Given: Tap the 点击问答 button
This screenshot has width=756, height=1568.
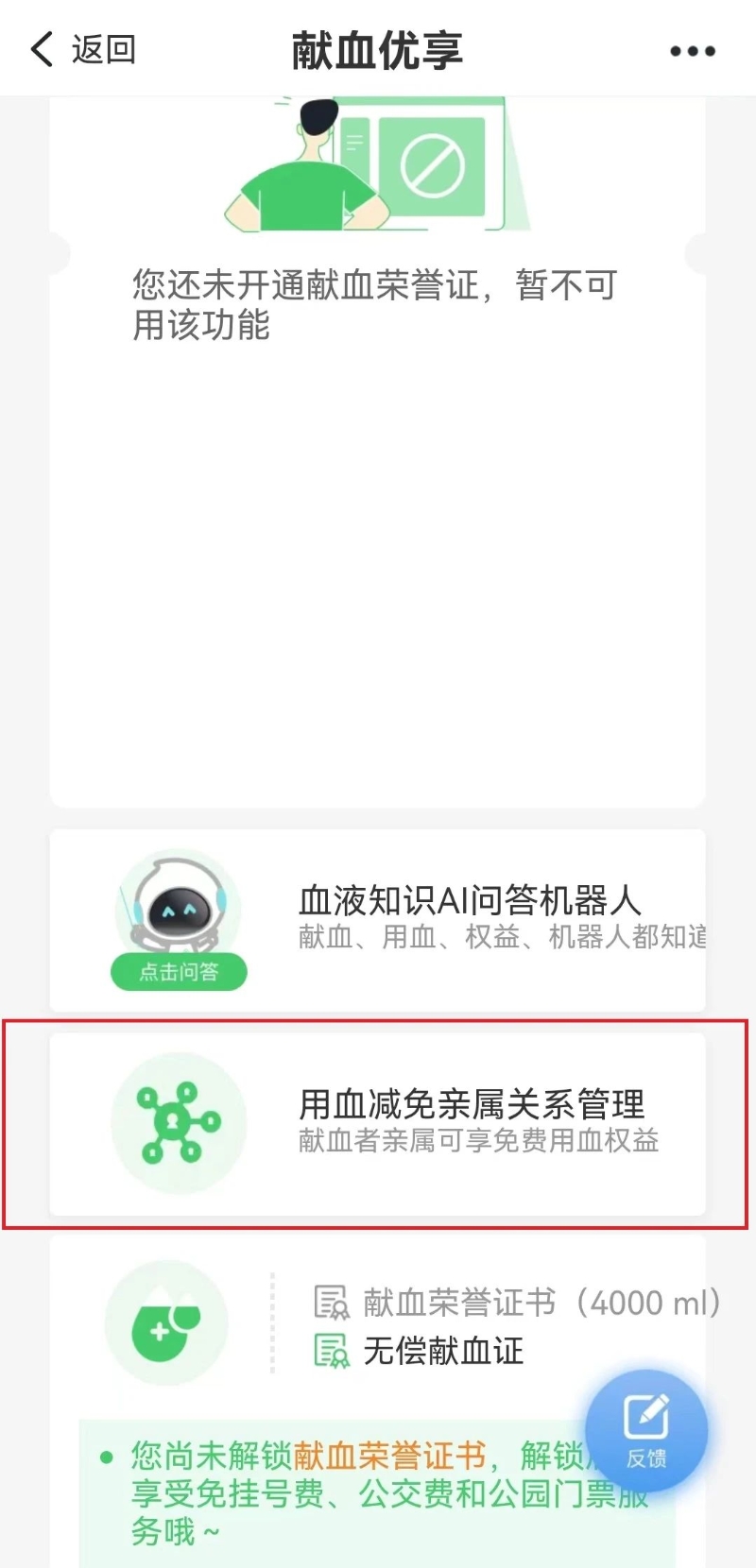Looking at the screenshot, I should (179, 971).
